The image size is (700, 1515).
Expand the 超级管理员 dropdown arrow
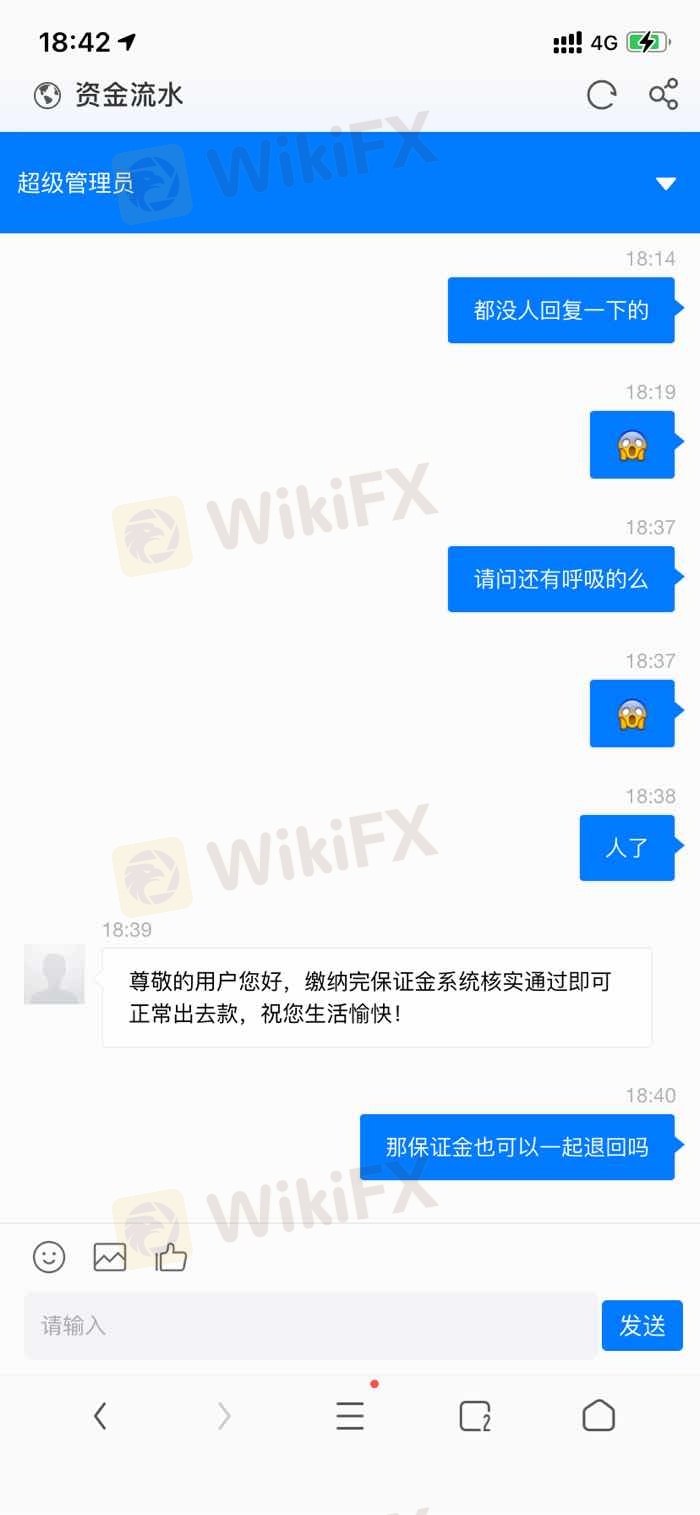coord(666,183)
